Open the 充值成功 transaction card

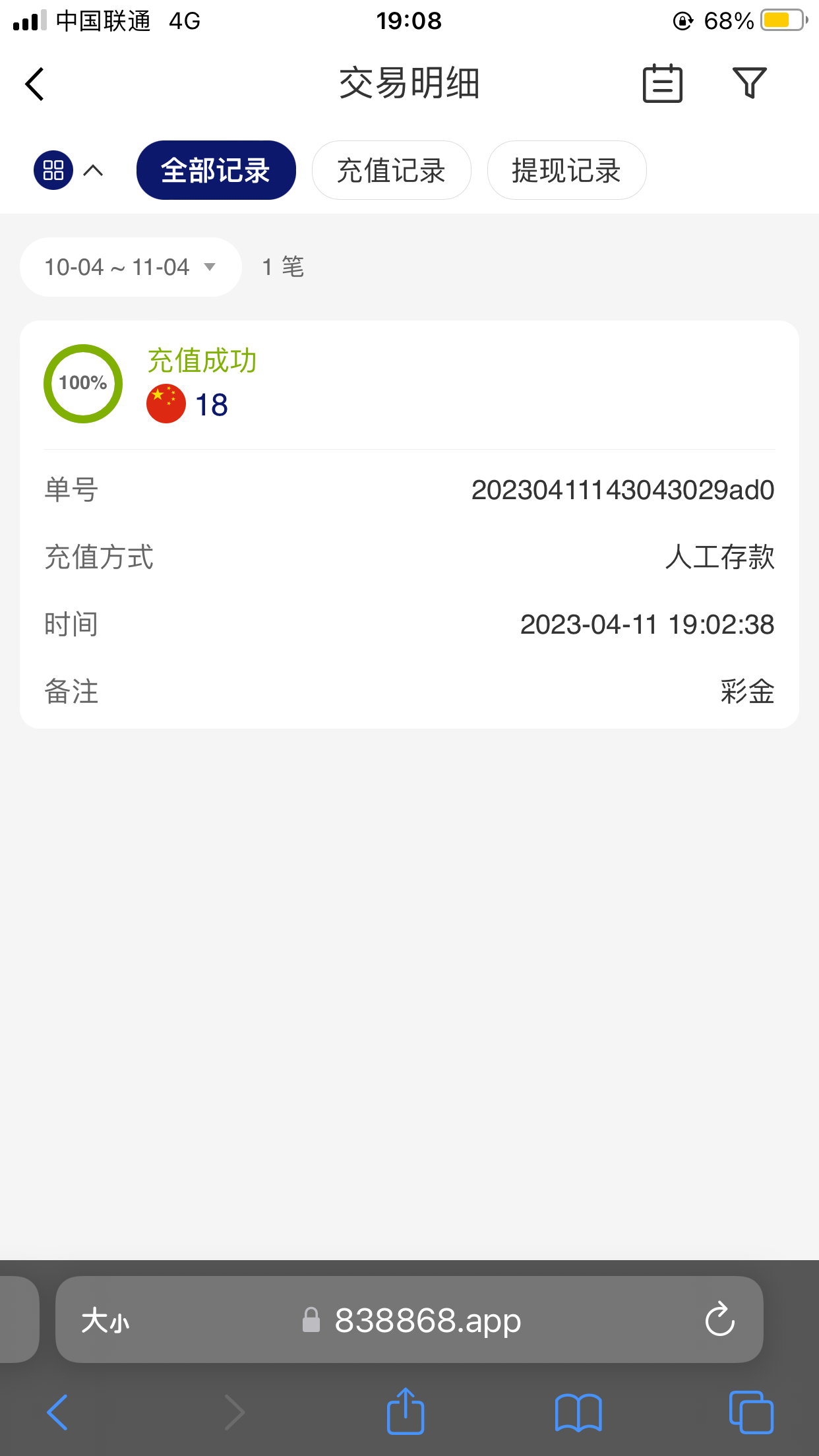409,524
